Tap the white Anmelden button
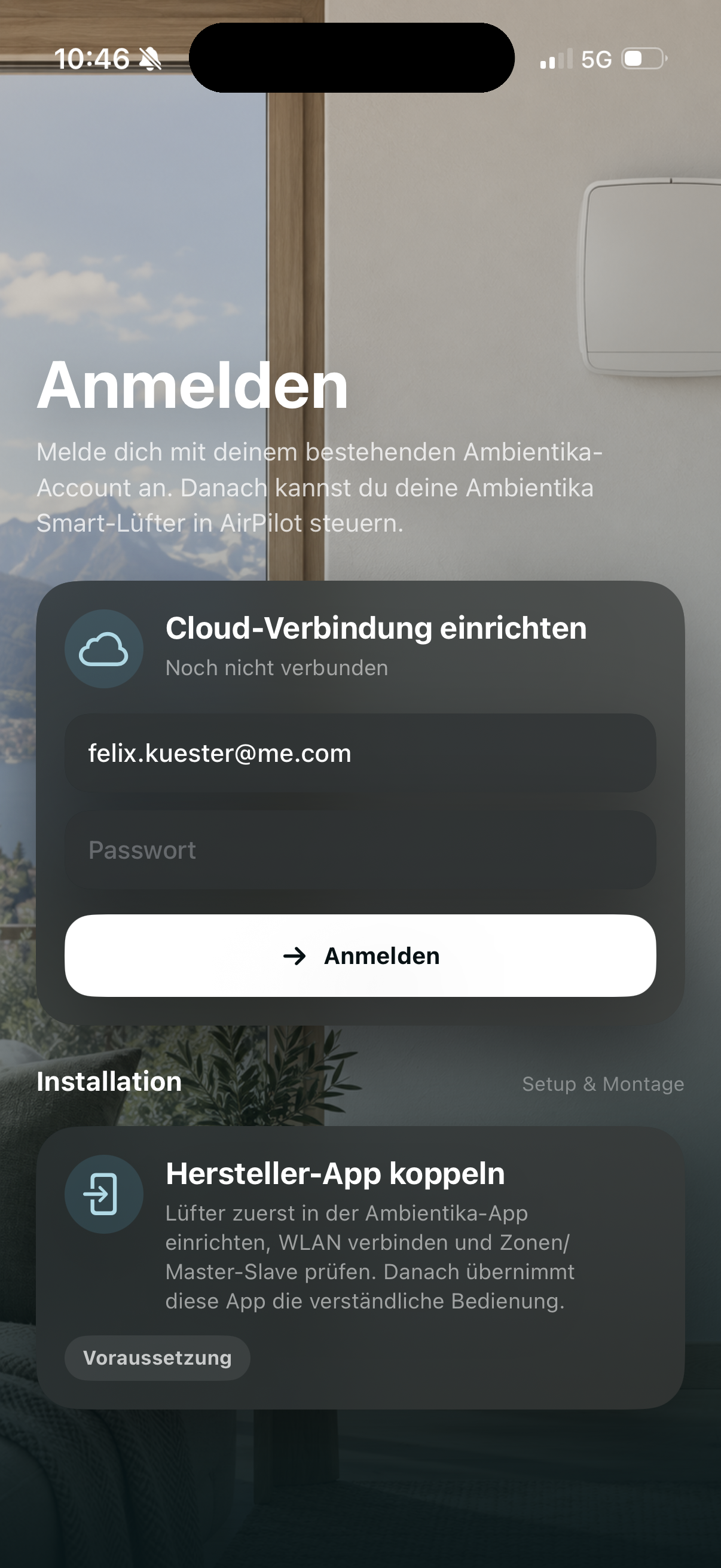721x1568 pixels. tap(360, 956)
